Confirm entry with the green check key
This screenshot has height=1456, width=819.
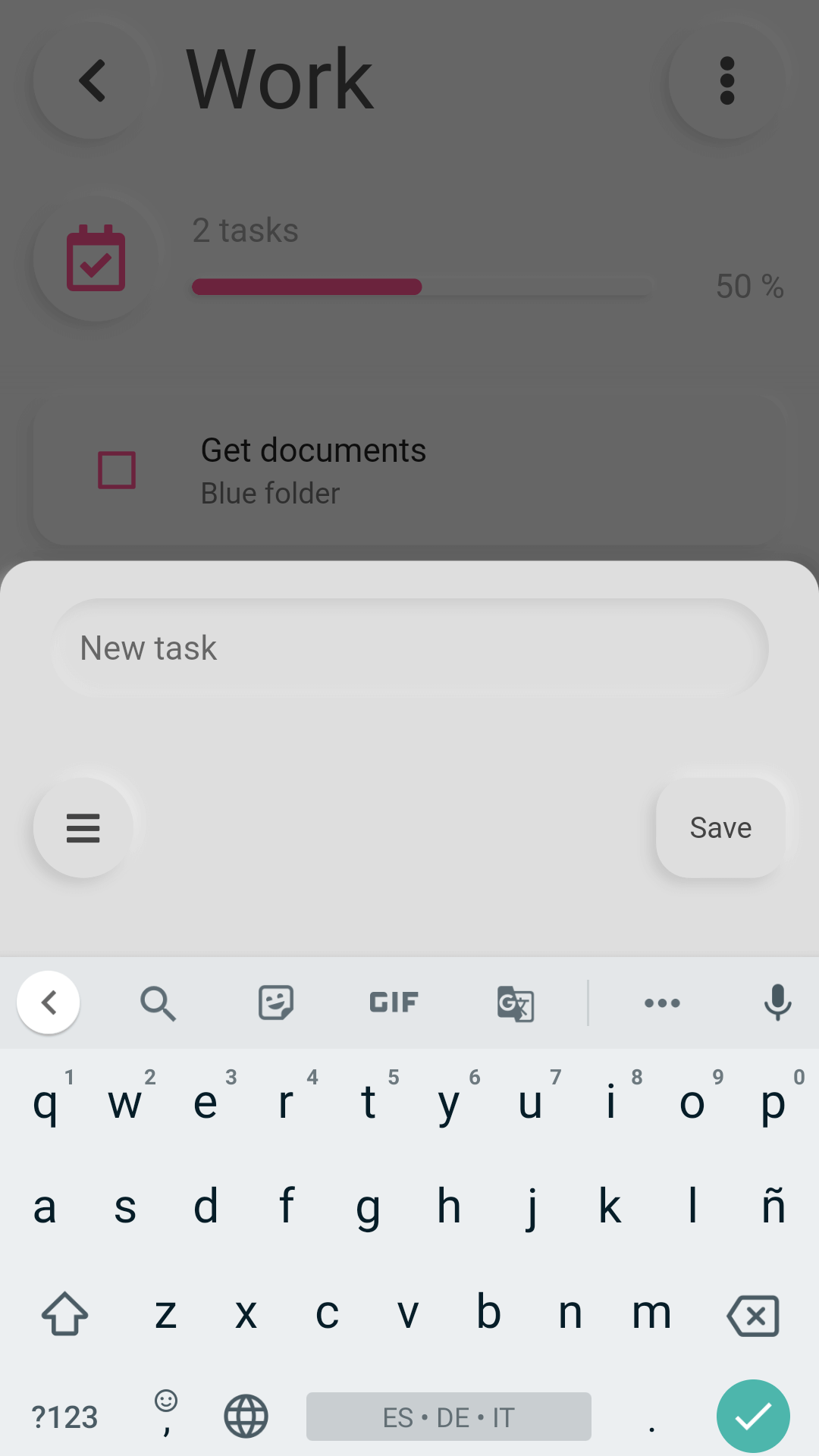tap(753, 1416)
